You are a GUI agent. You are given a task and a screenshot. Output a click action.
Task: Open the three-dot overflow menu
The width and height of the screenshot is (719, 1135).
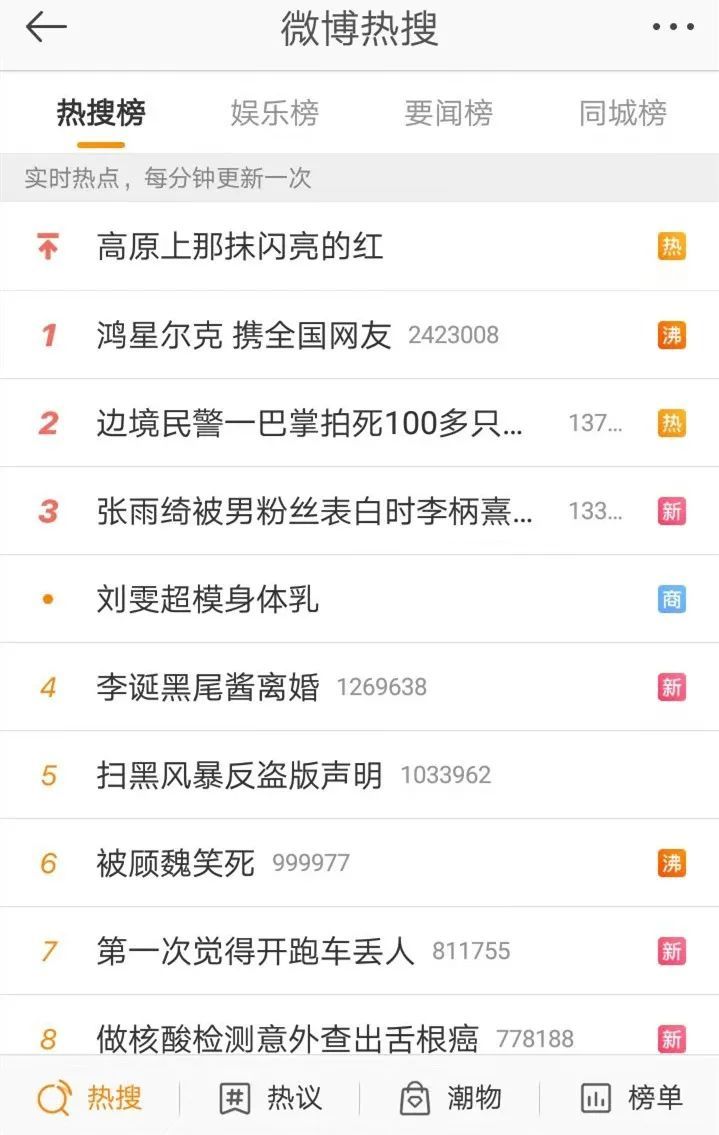[x=672, y=28]
